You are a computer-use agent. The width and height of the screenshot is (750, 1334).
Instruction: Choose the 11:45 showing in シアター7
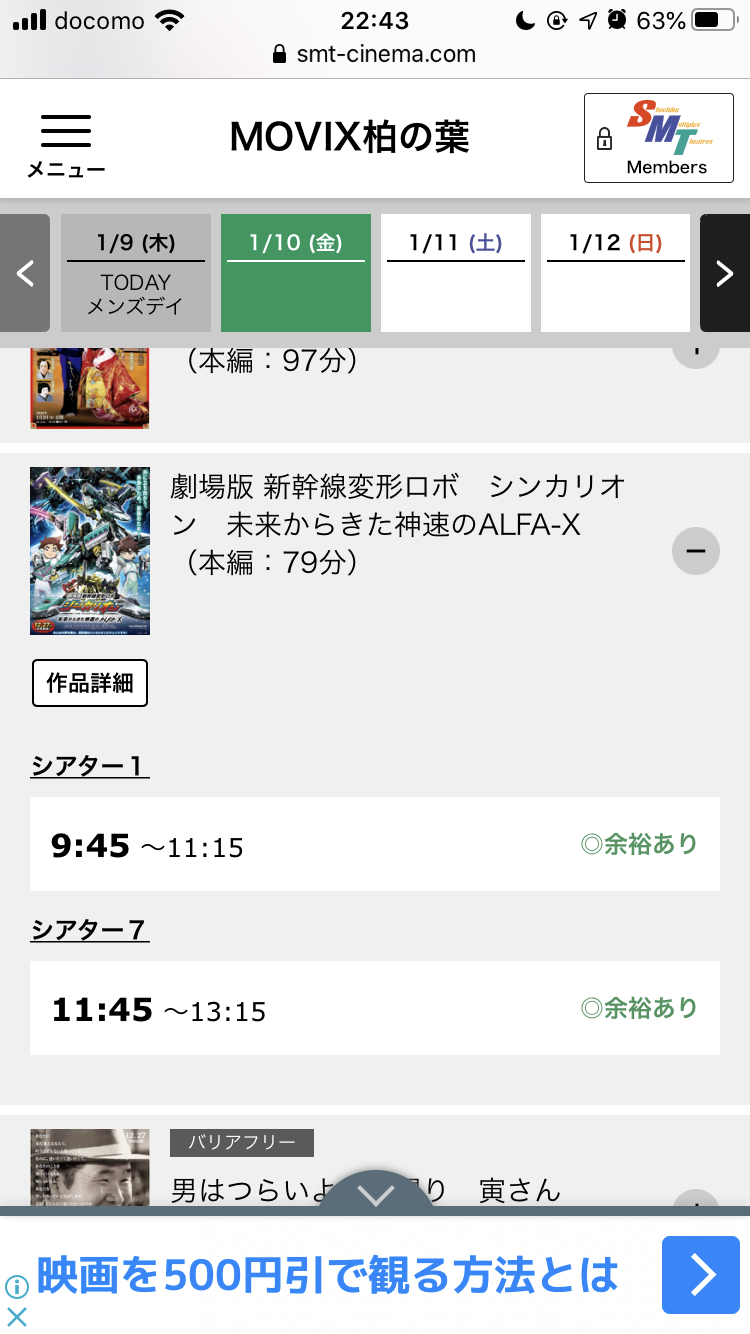click(375, 1008)
